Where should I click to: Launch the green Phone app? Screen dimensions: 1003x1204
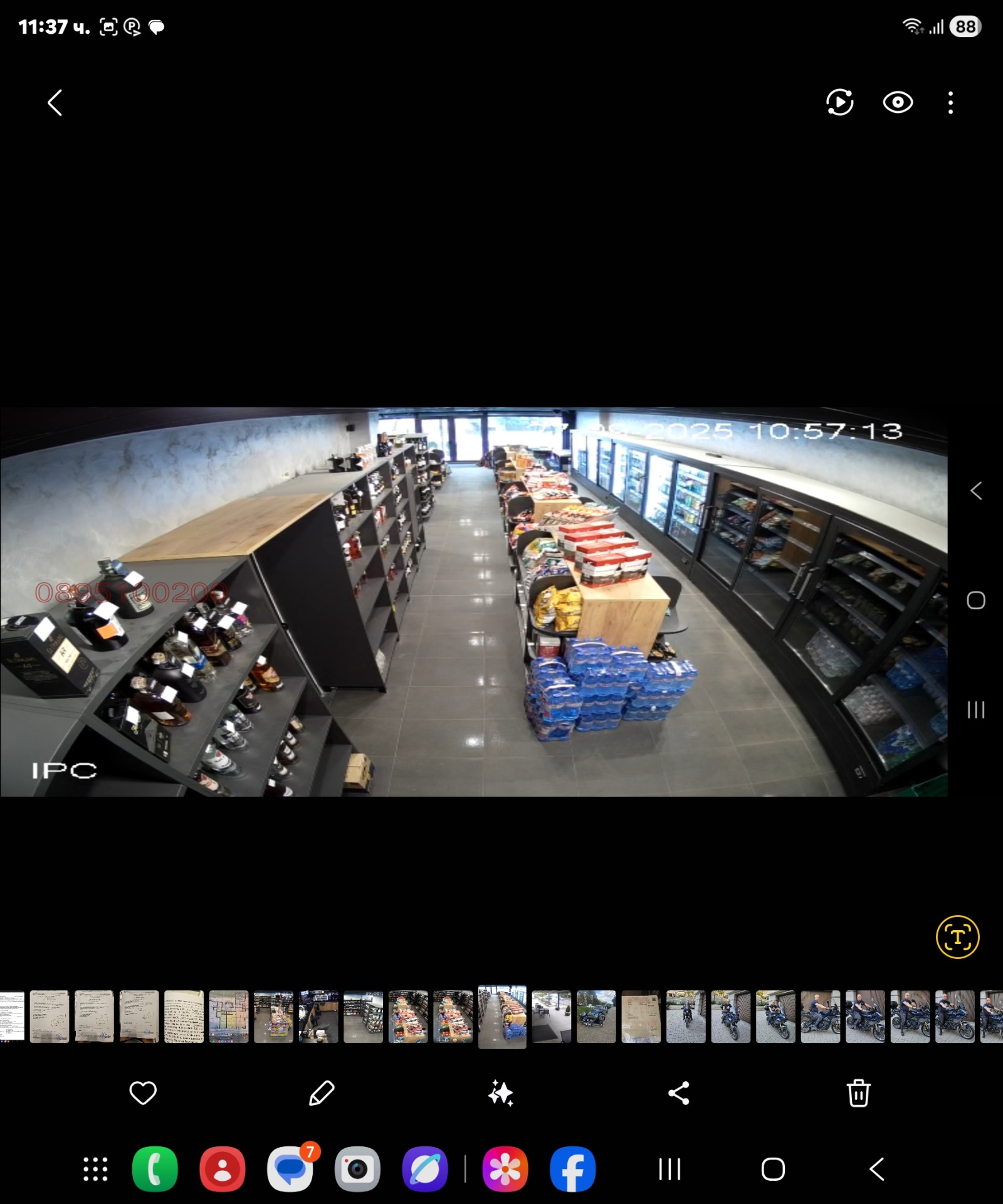[x=155, y=1169]
